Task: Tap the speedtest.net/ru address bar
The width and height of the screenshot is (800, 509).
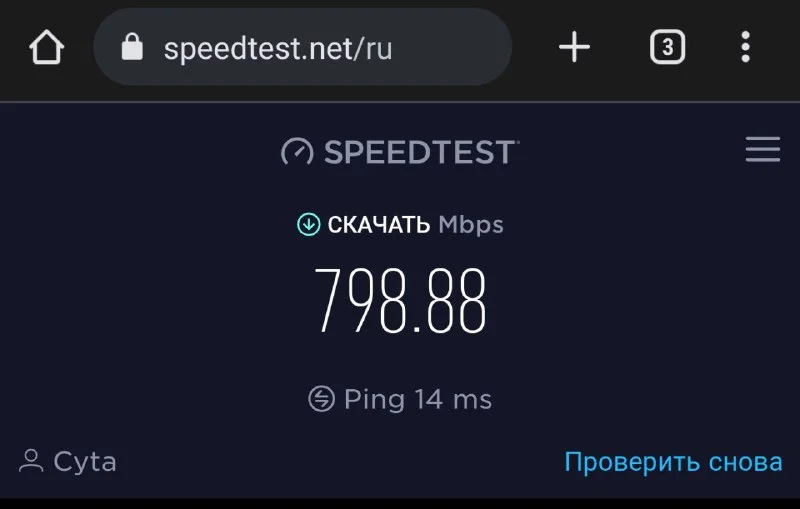Action: tap(302, 47)
